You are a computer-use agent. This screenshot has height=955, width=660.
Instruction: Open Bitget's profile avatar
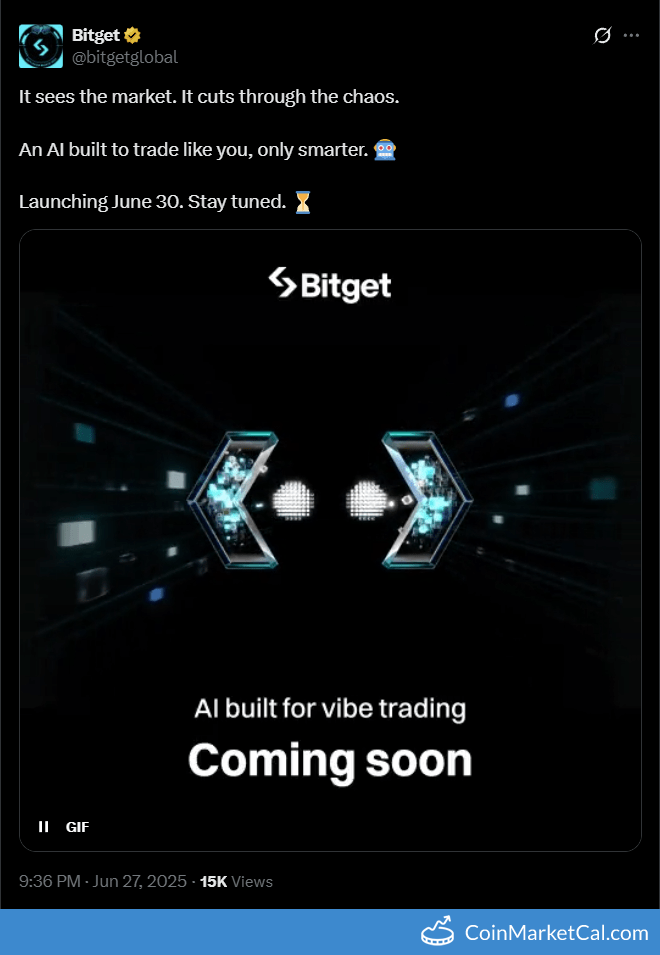point(40,46)
